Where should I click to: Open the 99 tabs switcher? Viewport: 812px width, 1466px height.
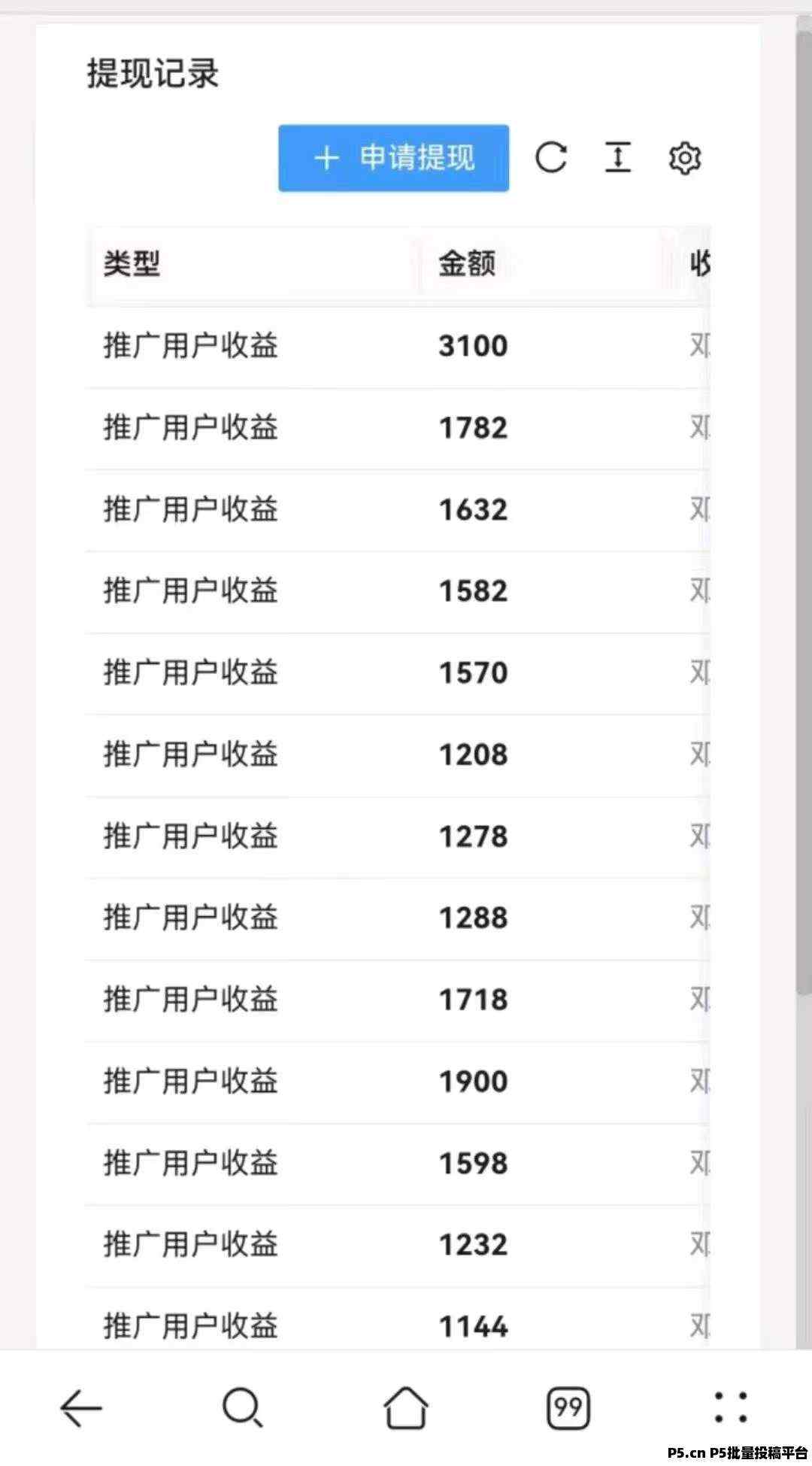tap(568, 1407)
